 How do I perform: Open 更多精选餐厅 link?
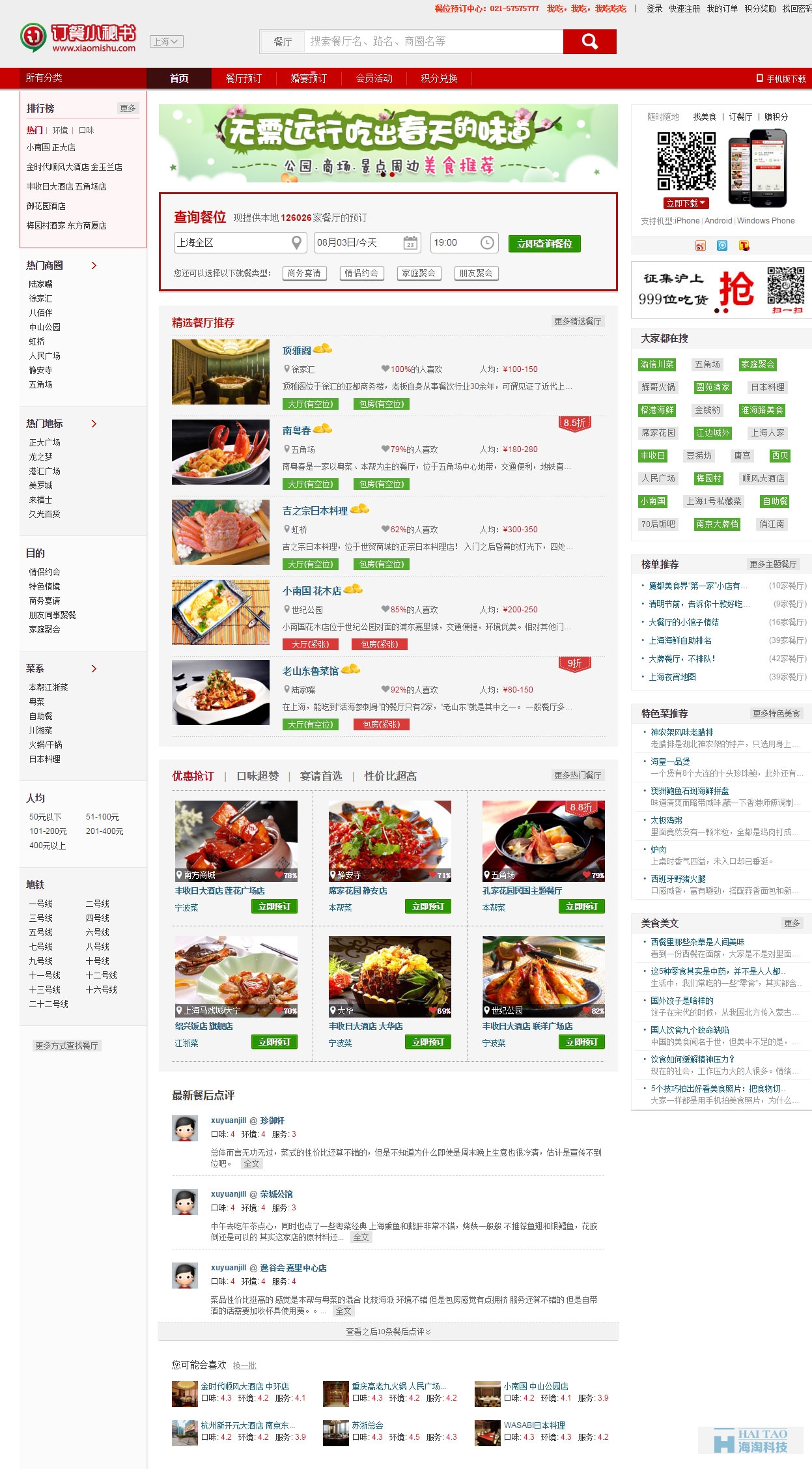tap(578, 321)
